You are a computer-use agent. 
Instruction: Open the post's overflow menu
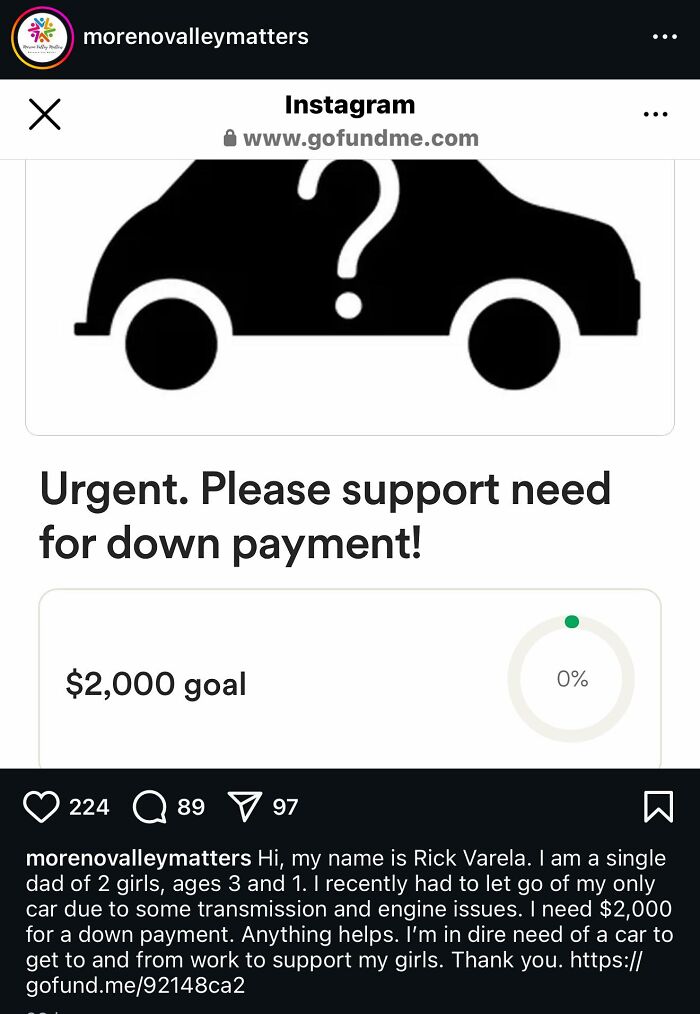pos(664,37)
